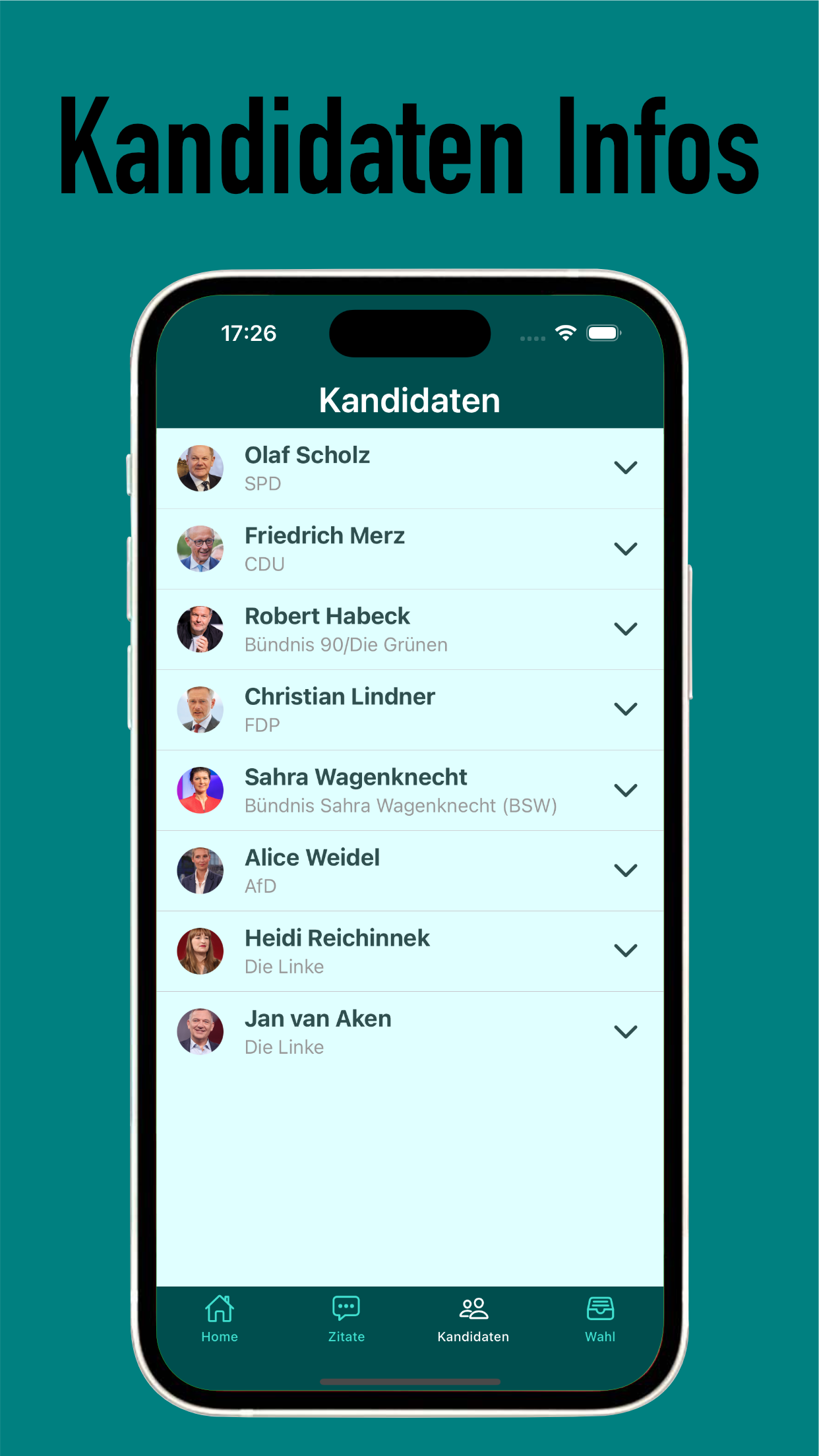Tap the Wi-Fi status icon
Viewport: 819px width, 1456px height.
tap(566, 334)
